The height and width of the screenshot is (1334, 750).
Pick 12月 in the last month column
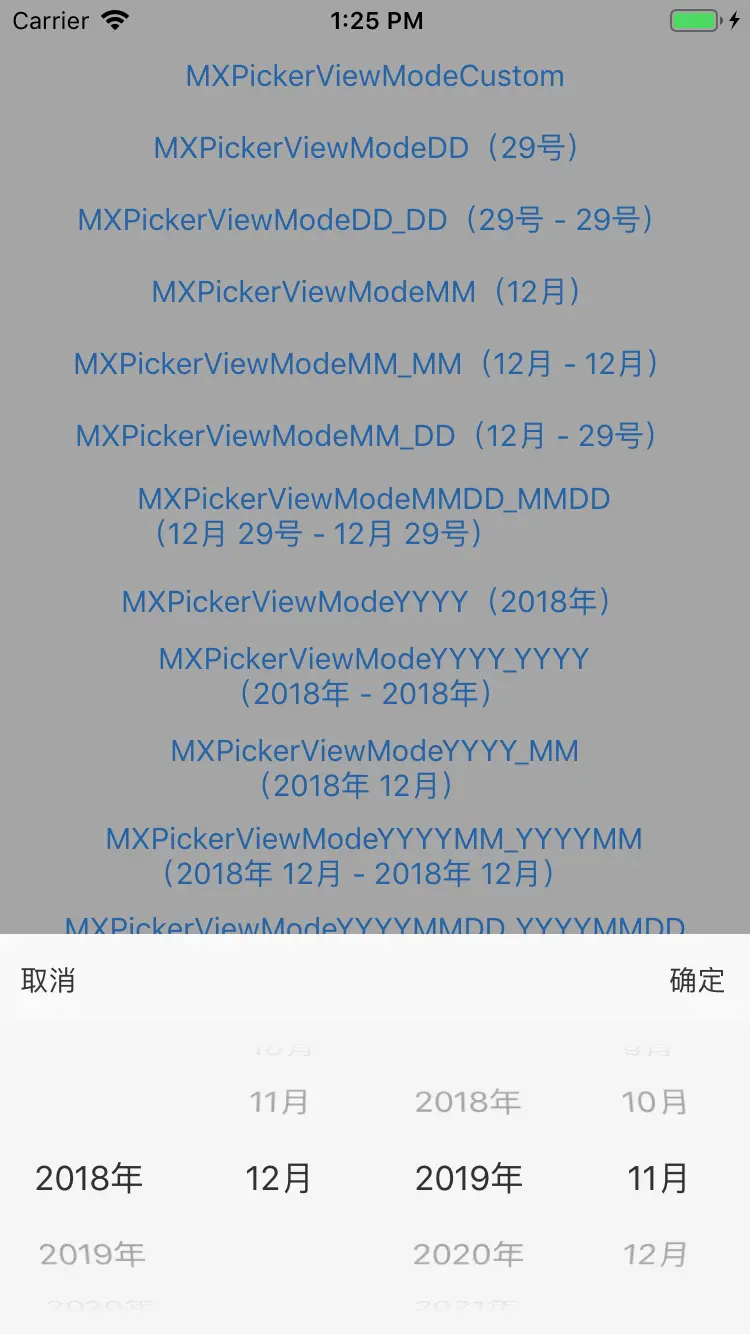pyautogui.click(x=655, y=1254)
